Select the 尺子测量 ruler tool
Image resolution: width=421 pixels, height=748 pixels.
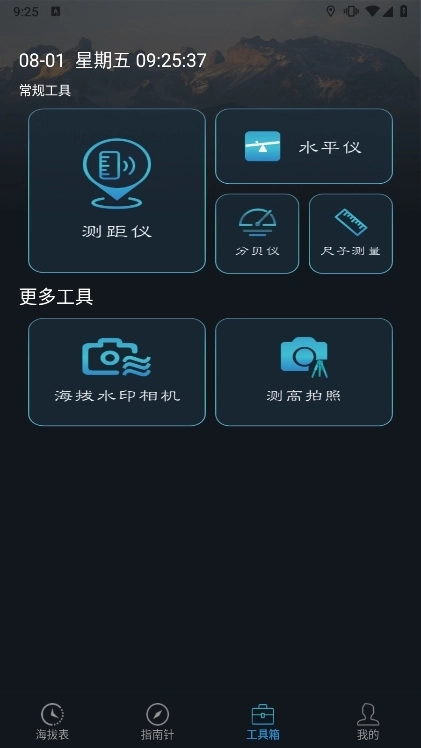click(x=351, y=234)
